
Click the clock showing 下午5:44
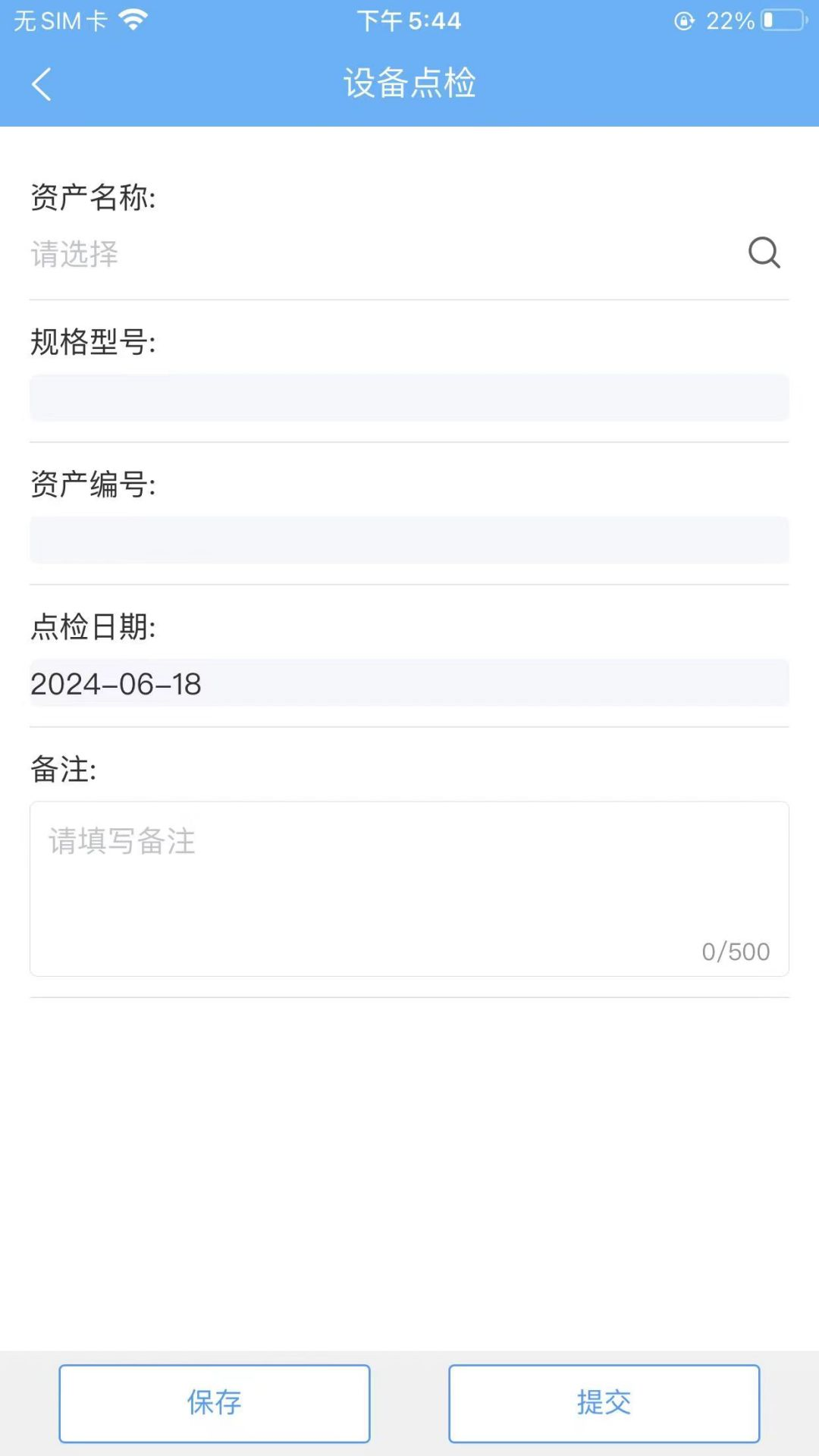409,20
